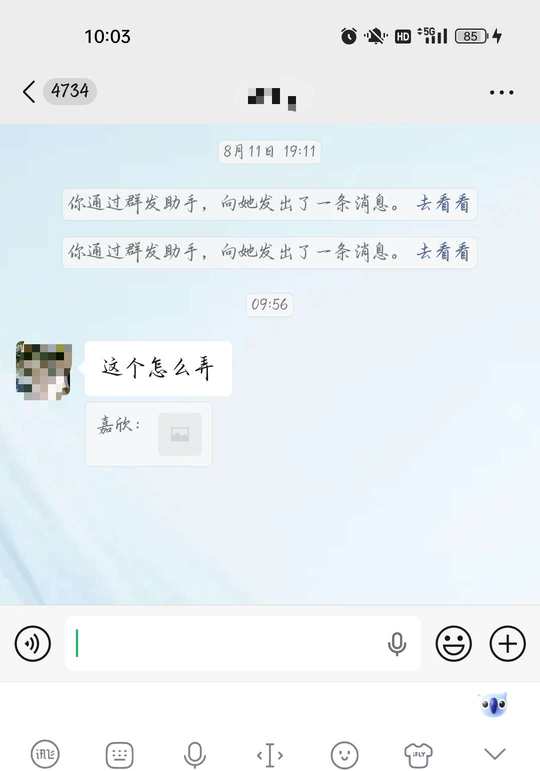Open the chat's three-dot menu
The image size is (540, 771).
click(501, 92)
